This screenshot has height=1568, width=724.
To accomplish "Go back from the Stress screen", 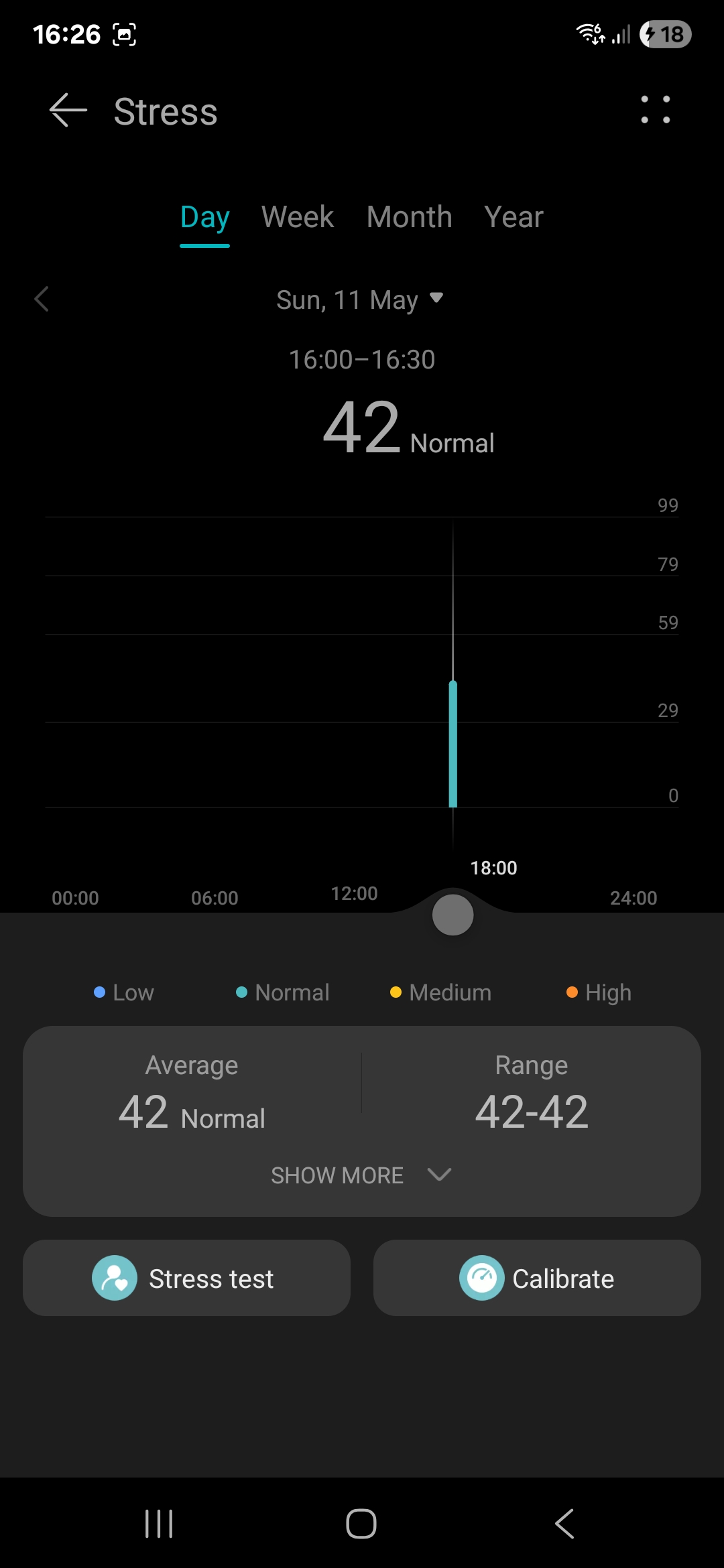I will [x=68, y=111].
